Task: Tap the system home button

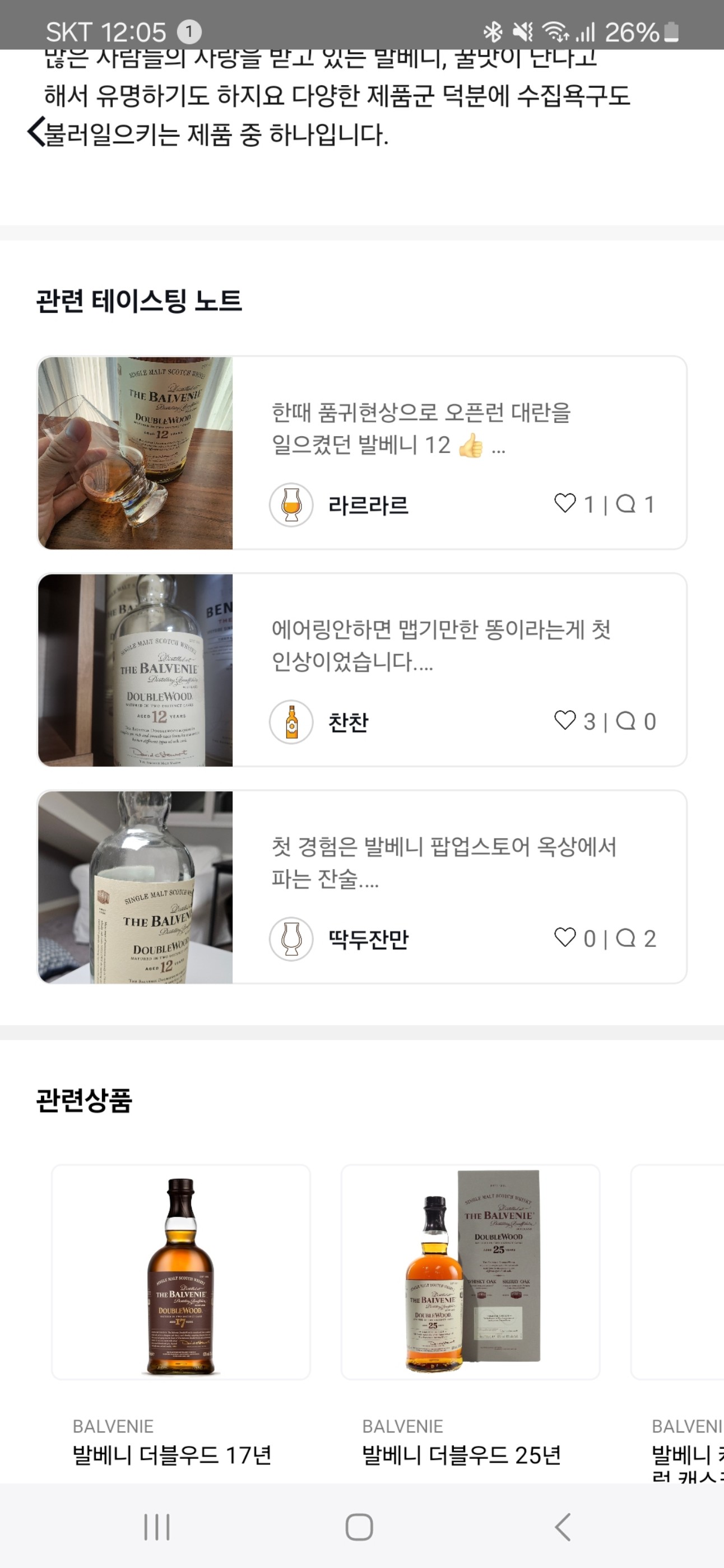Action: click(x=359, y=1527)
